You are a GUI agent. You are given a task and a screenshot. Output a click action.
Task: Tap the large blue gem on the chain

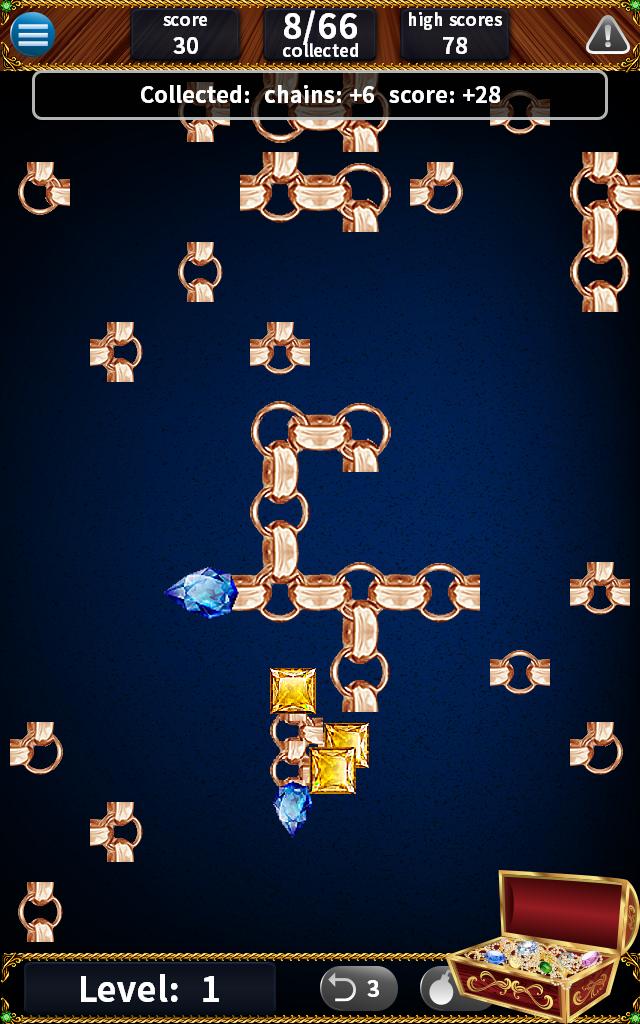pyautogui.click(x=203, y=593)
